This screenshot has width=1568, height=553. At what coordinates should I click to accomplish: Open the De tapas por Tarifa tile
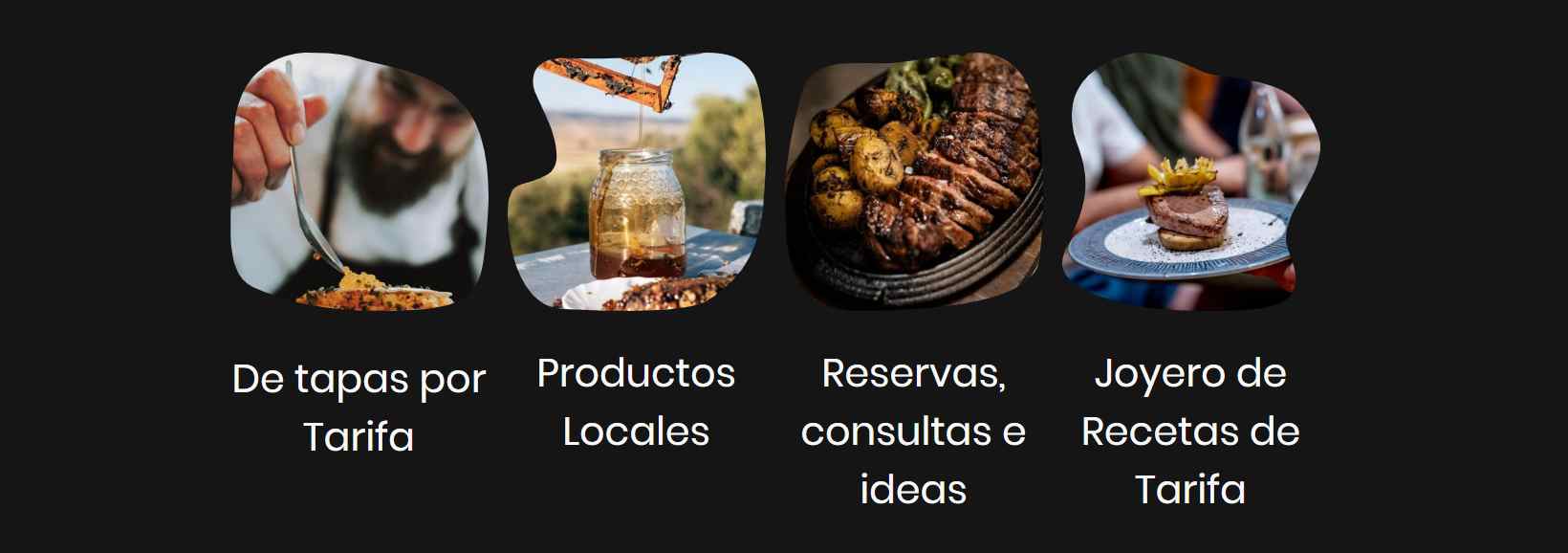(359, 182)
